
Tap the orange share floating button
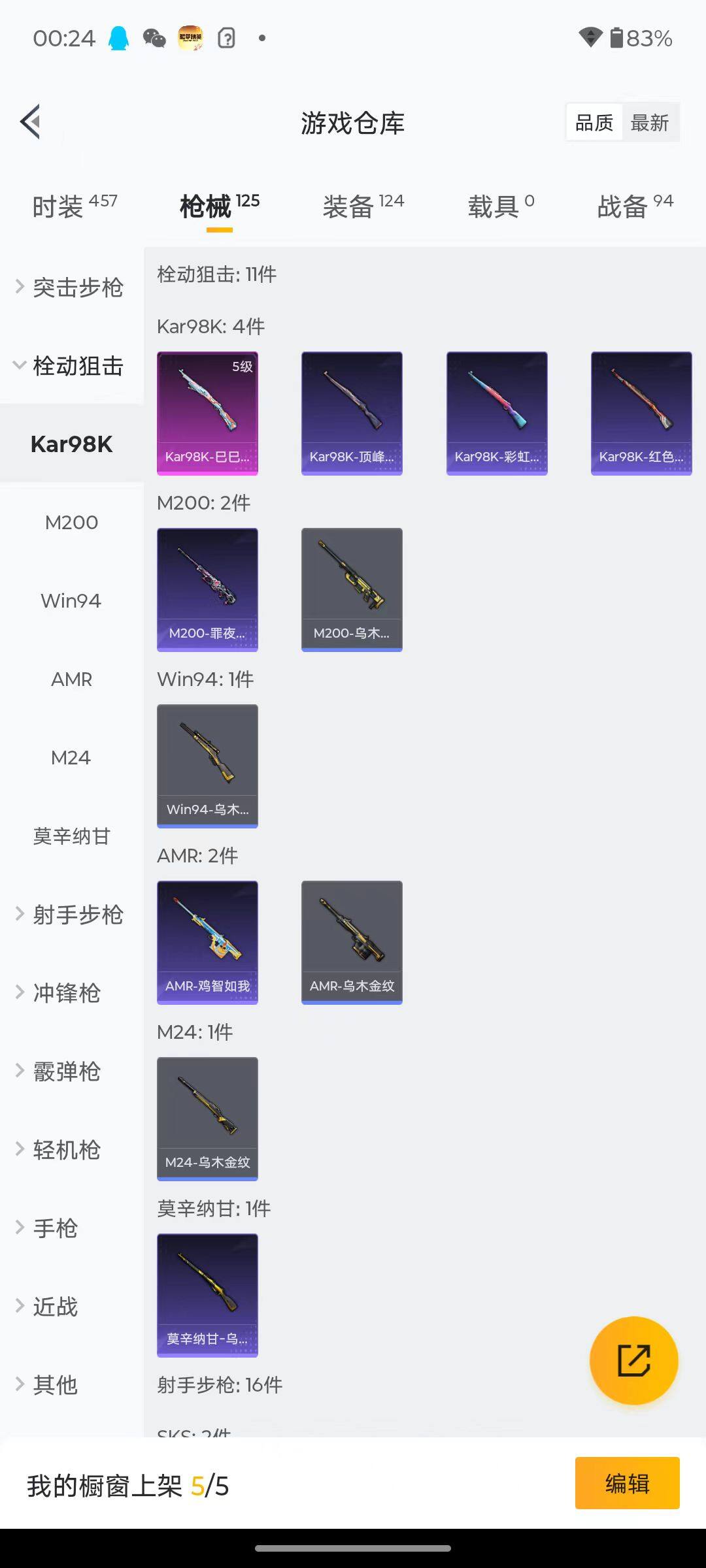633,1360
